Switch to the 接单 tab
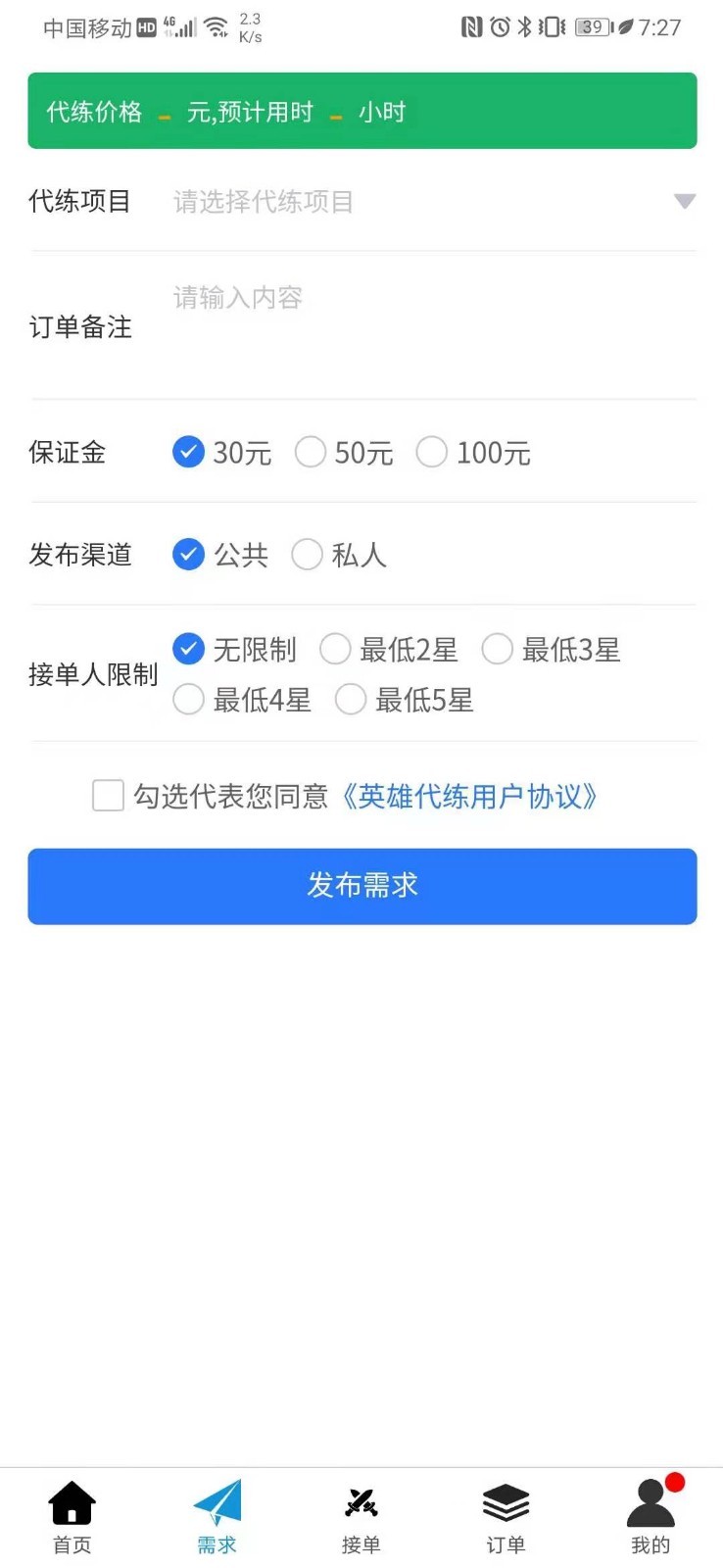723x1568 pixels. (361, 1517)
